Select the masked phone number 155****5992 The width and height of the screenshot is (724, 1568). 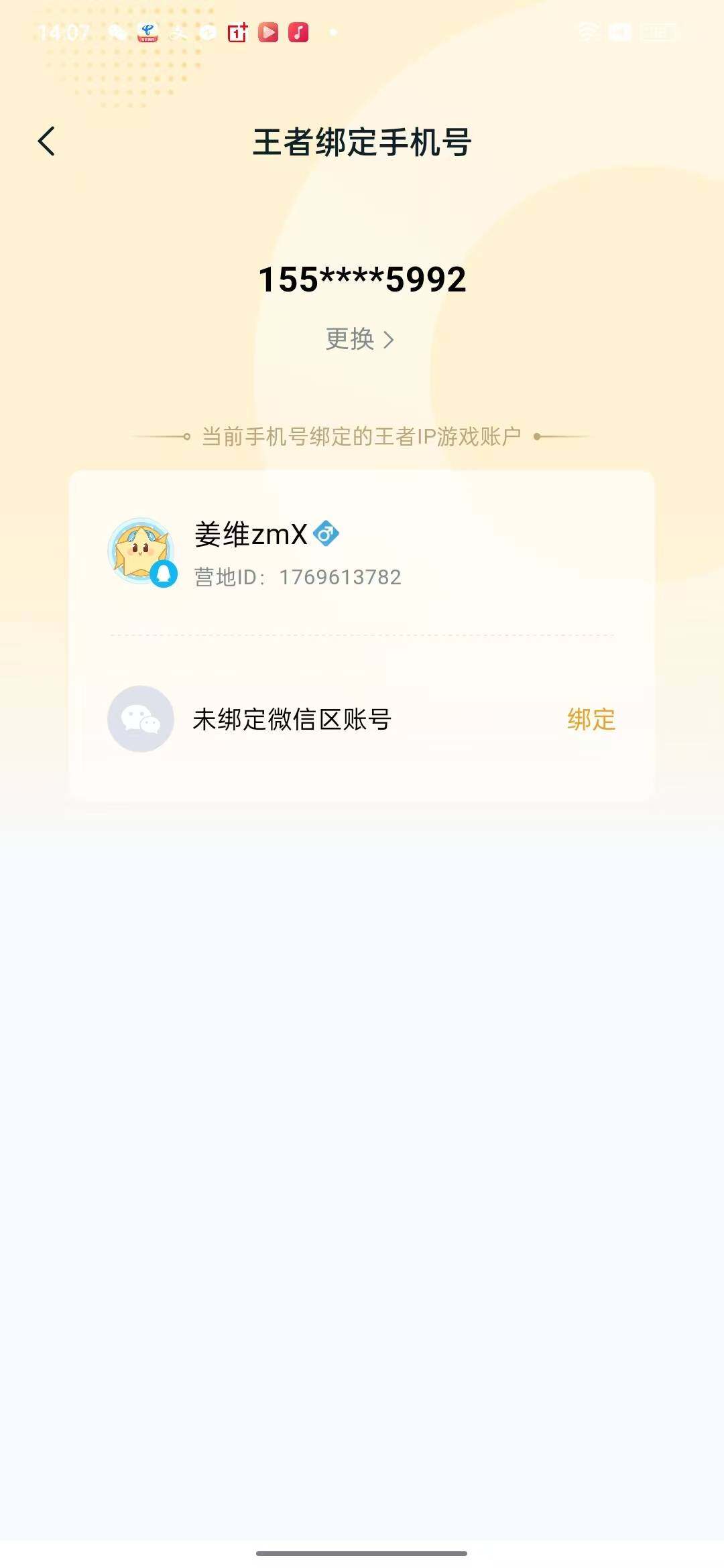click(x=362, y=280)
